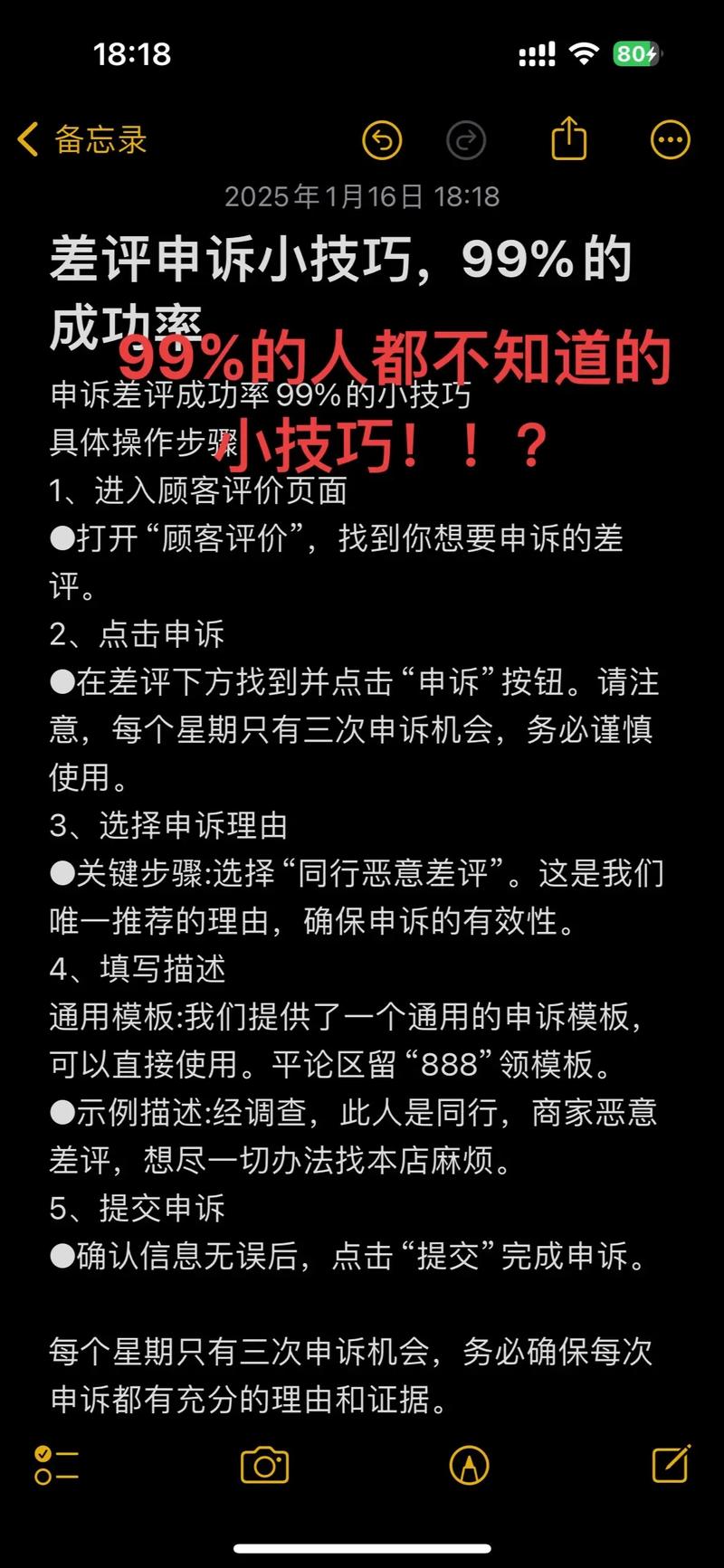The image size is (724, 1568).
Task: Compose a new note
Action: pos(671,1463)
